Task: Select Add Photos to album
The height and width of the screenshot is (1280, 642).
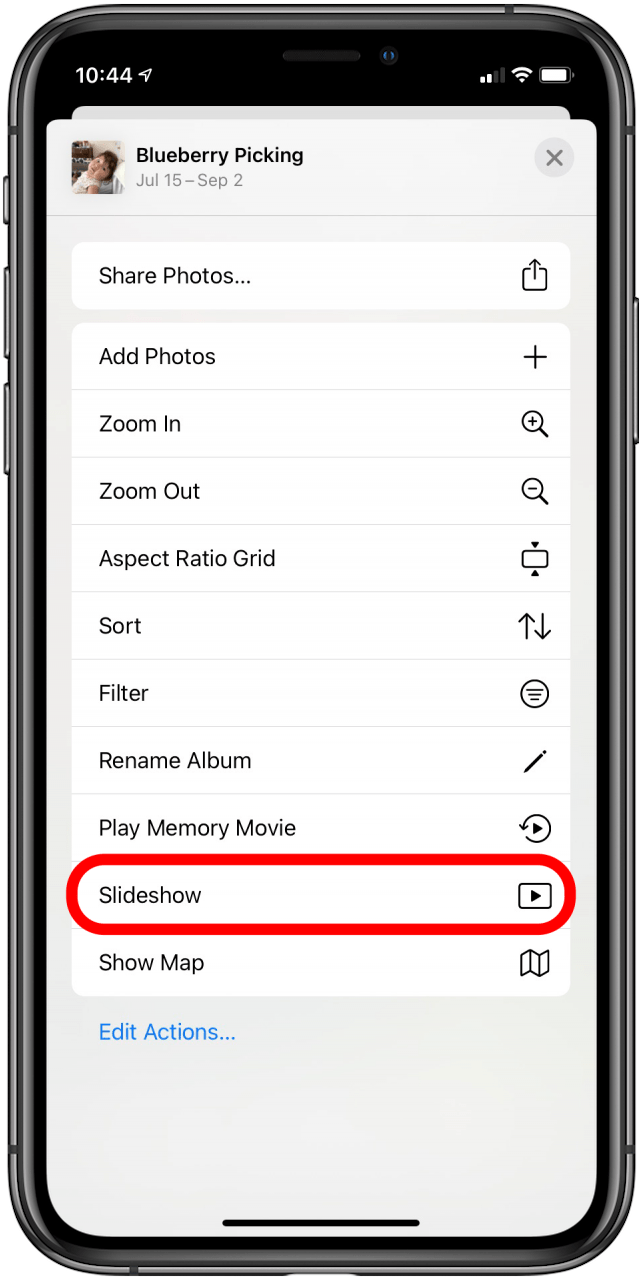Action: pyautogui.click(x=320, y=357)
